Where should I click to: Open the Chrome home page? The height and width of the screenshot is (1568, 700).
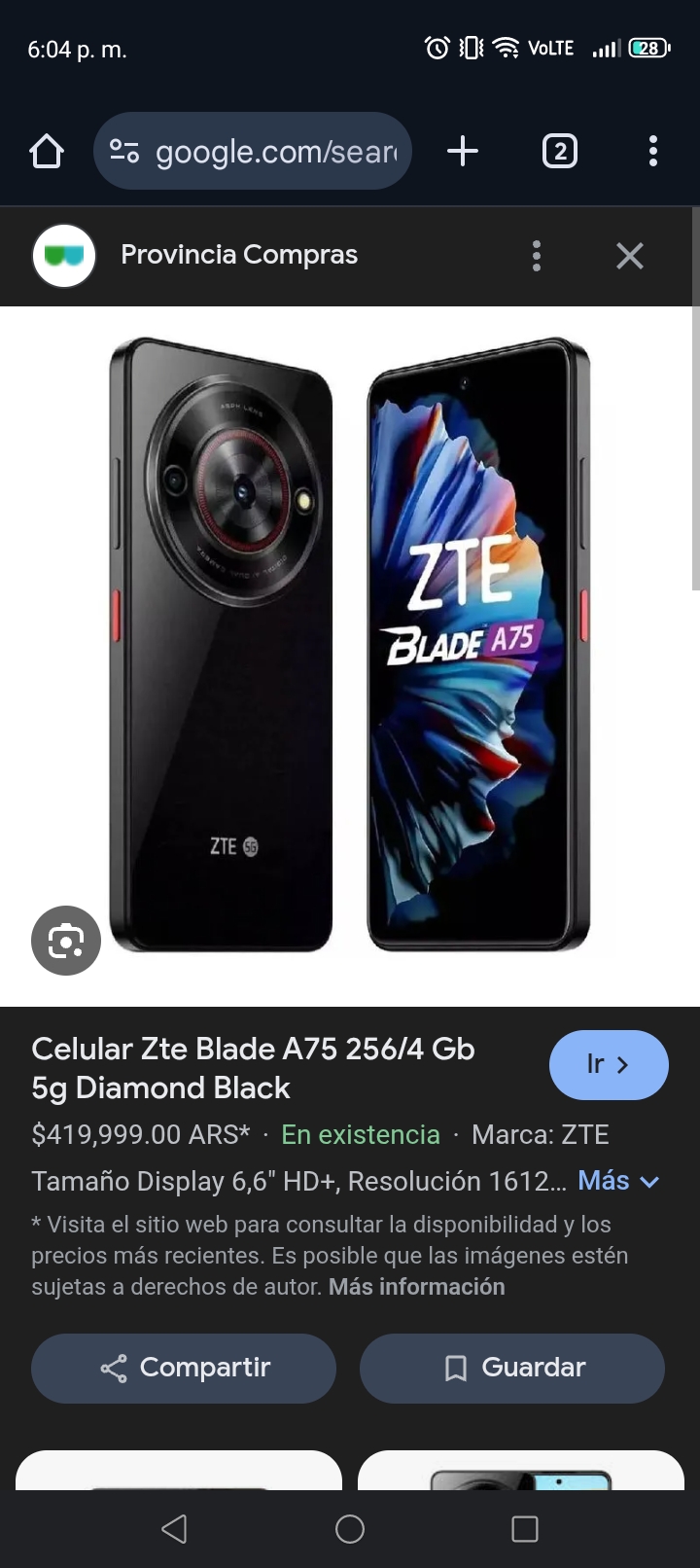tap(47, 152)
